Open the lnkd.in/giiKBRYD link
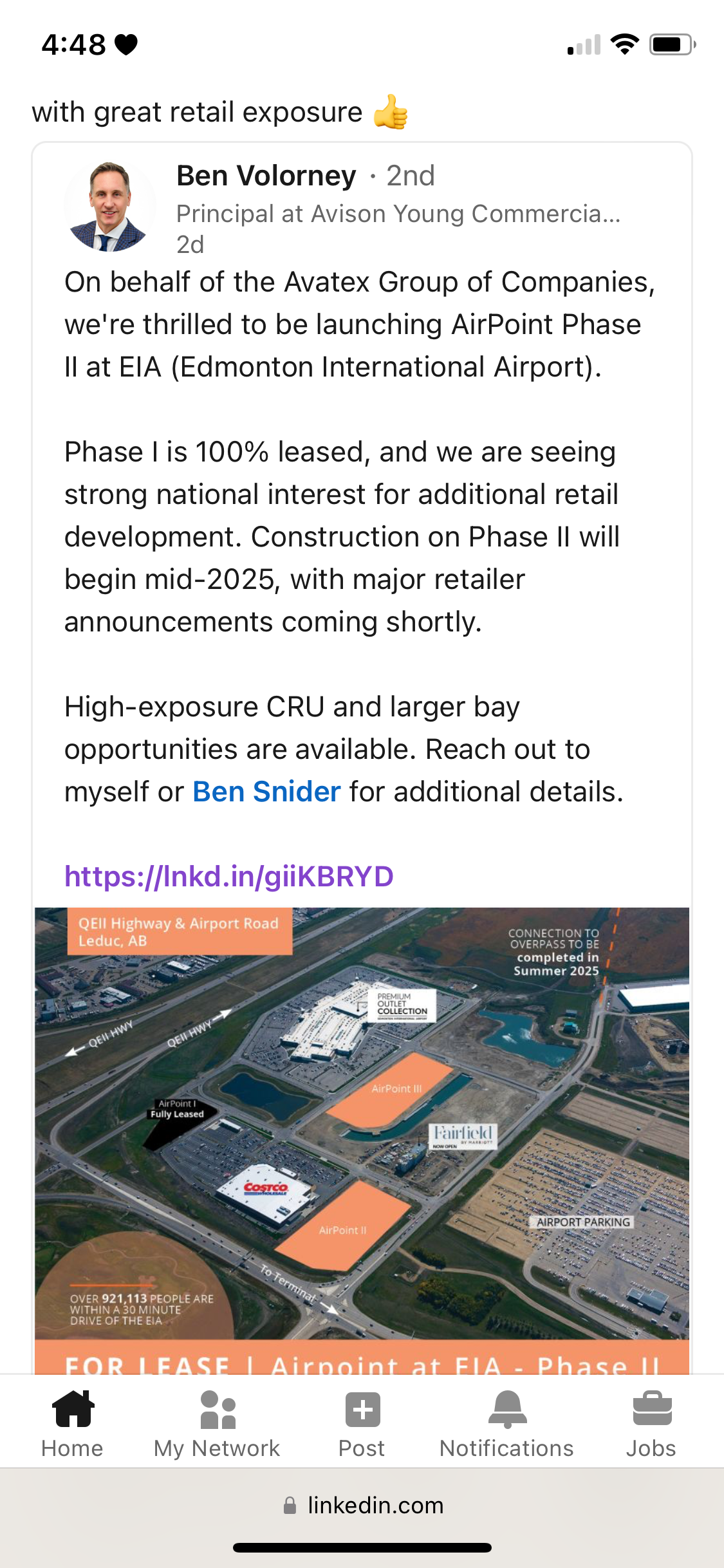 (228, 877)
